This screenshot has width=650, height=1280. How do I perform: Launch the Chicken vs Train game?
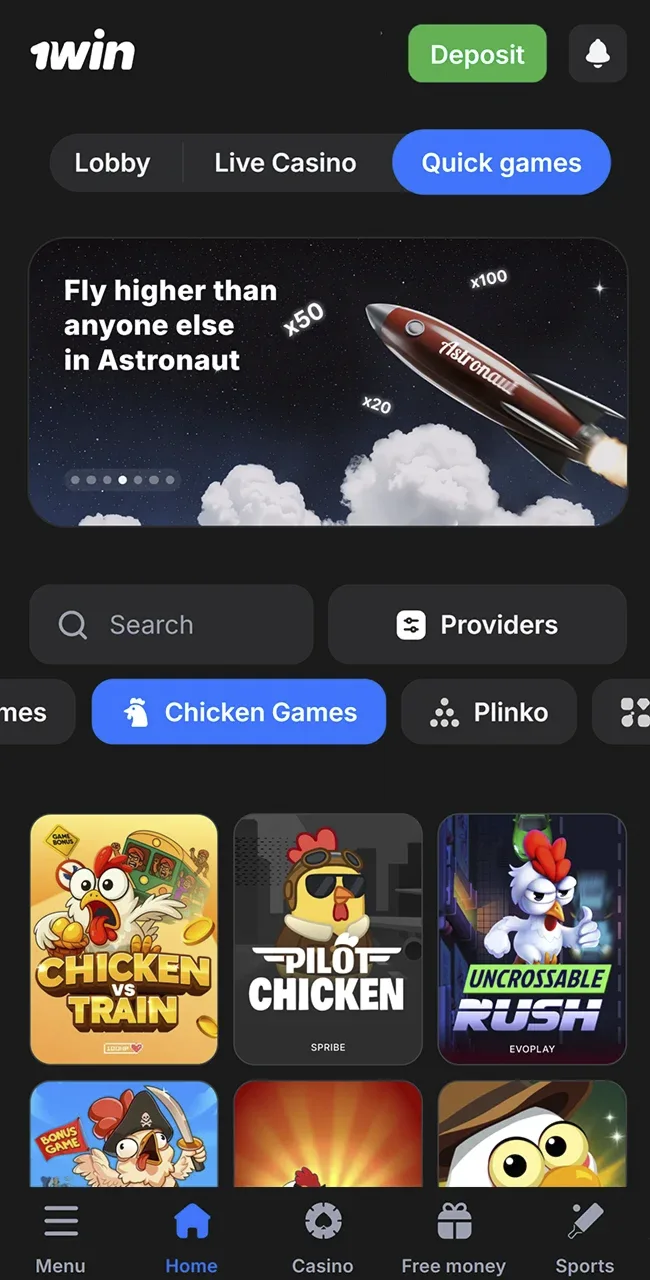[124, 938]
